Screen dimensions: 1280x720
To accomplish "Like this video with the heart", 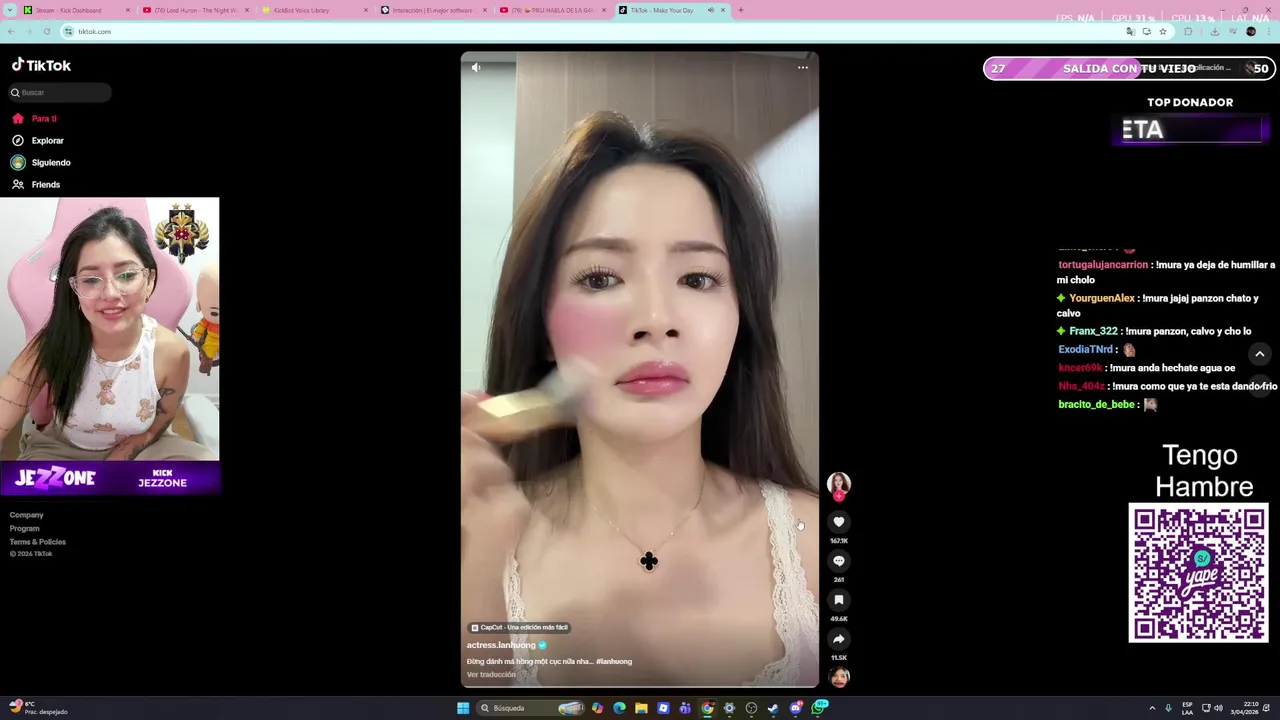I will [838, 522].
